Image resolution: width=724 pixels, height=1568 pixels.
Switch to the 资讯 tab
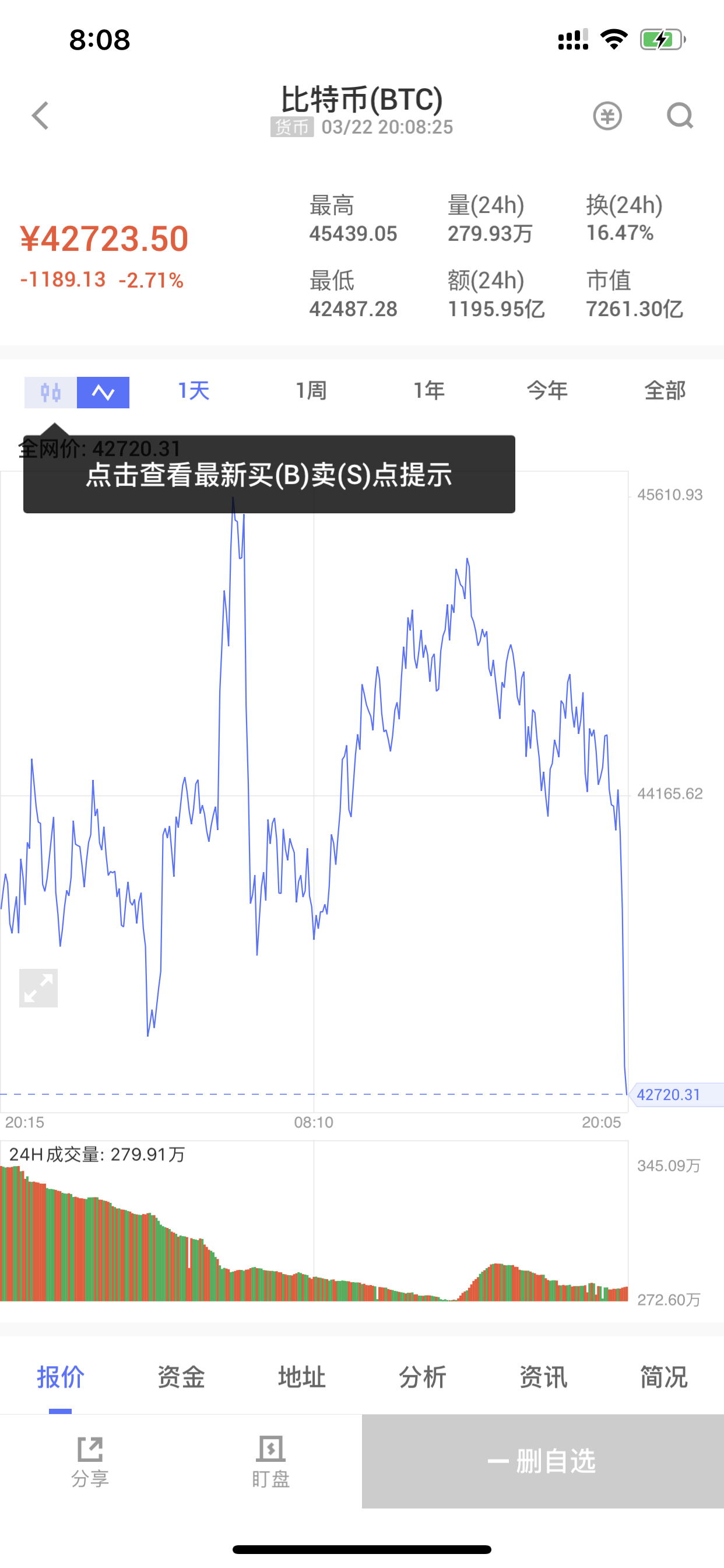point(543,1377)
